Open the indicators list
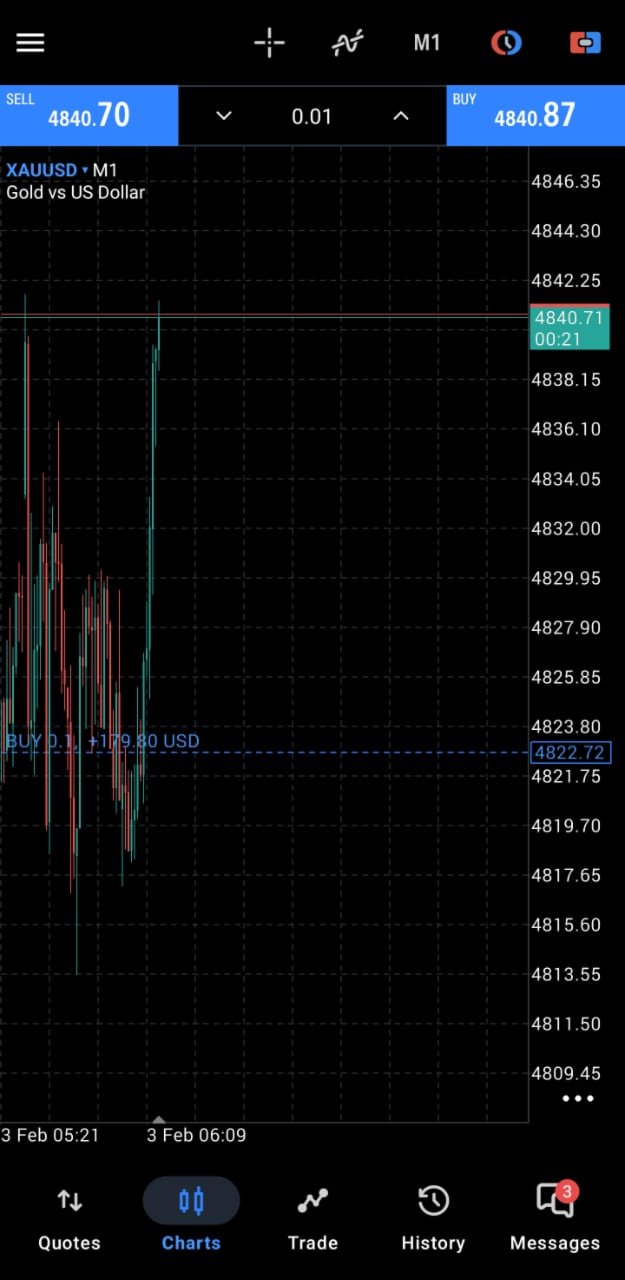Screen dimensions: 625x1280 (x=347, y=43)
